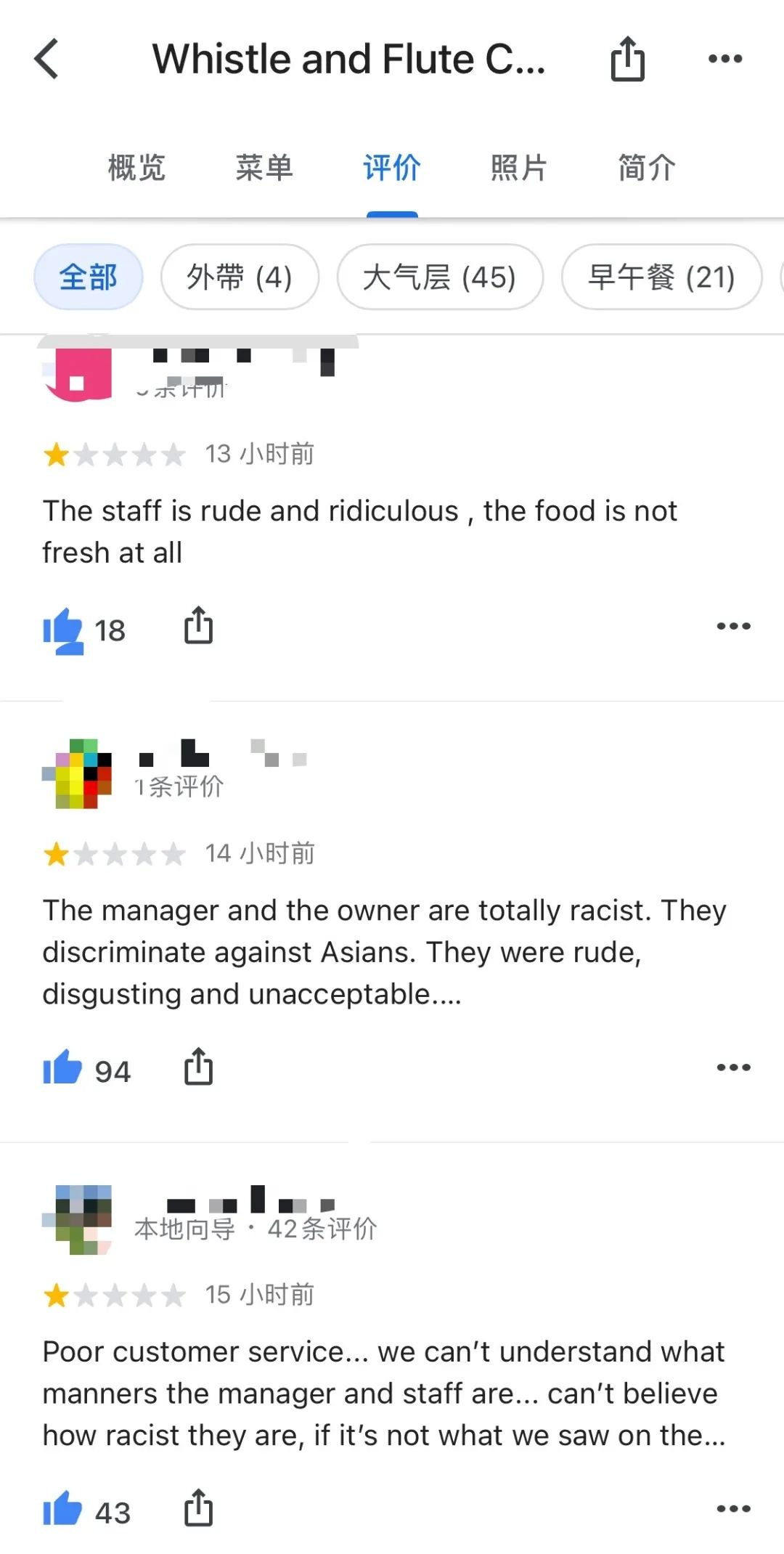Share the 15 小时前 review
Image resolution: width=784 pixels, height=1554 pixels.
[198, 1509]
